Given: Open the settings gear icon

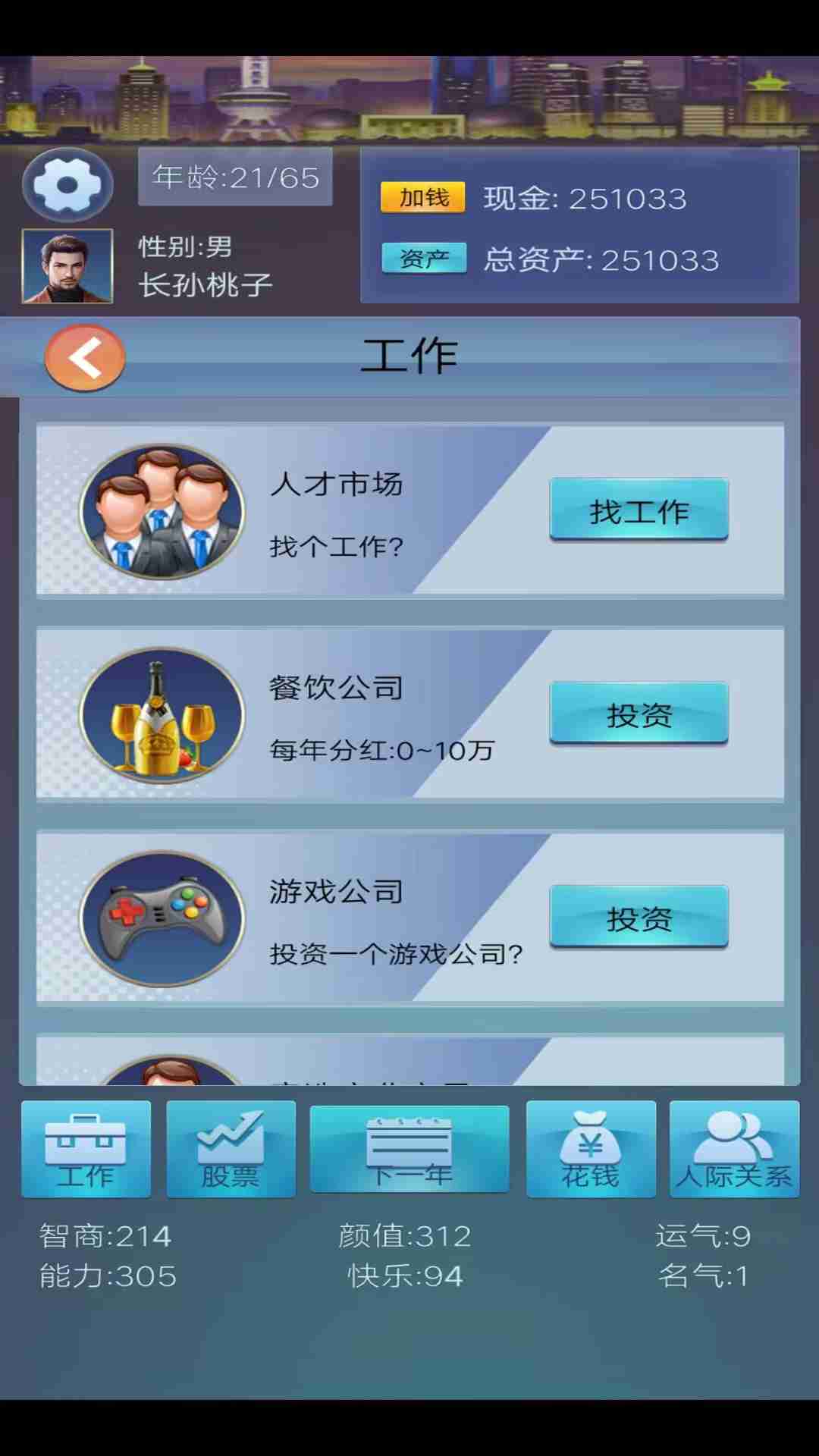Looking at the screenshot, I should (x=67, y=185).
